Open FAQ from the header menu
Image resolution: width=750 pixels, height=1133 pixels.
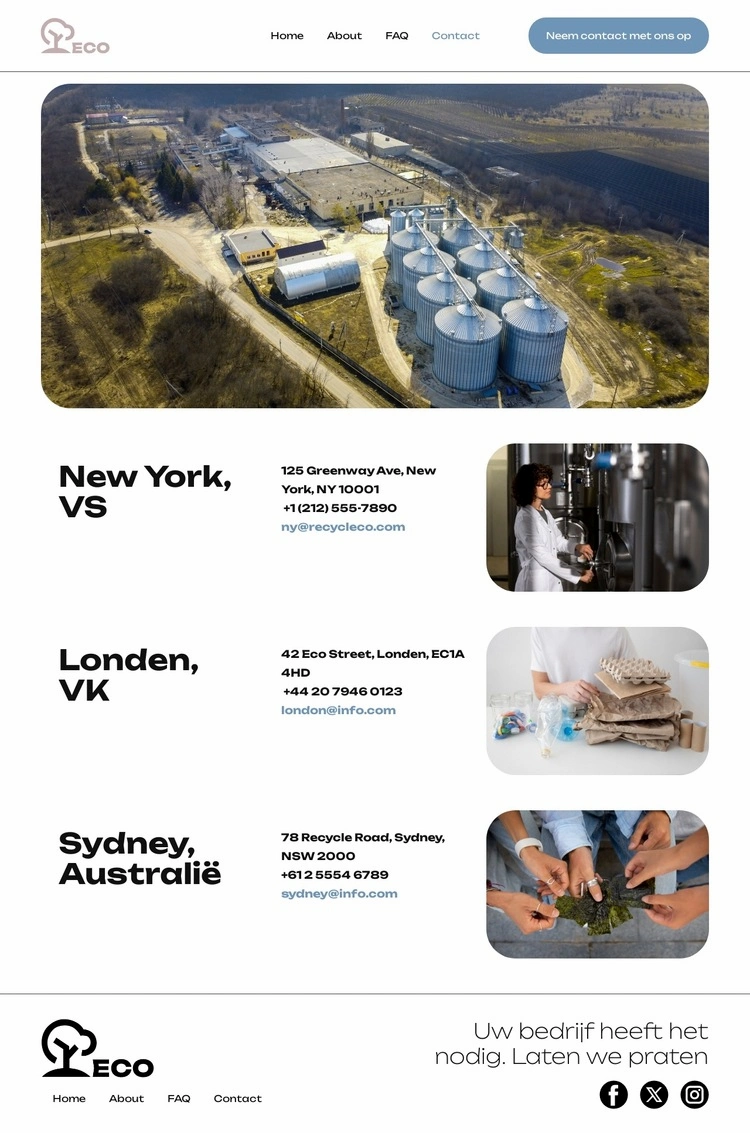click(397, 36)
